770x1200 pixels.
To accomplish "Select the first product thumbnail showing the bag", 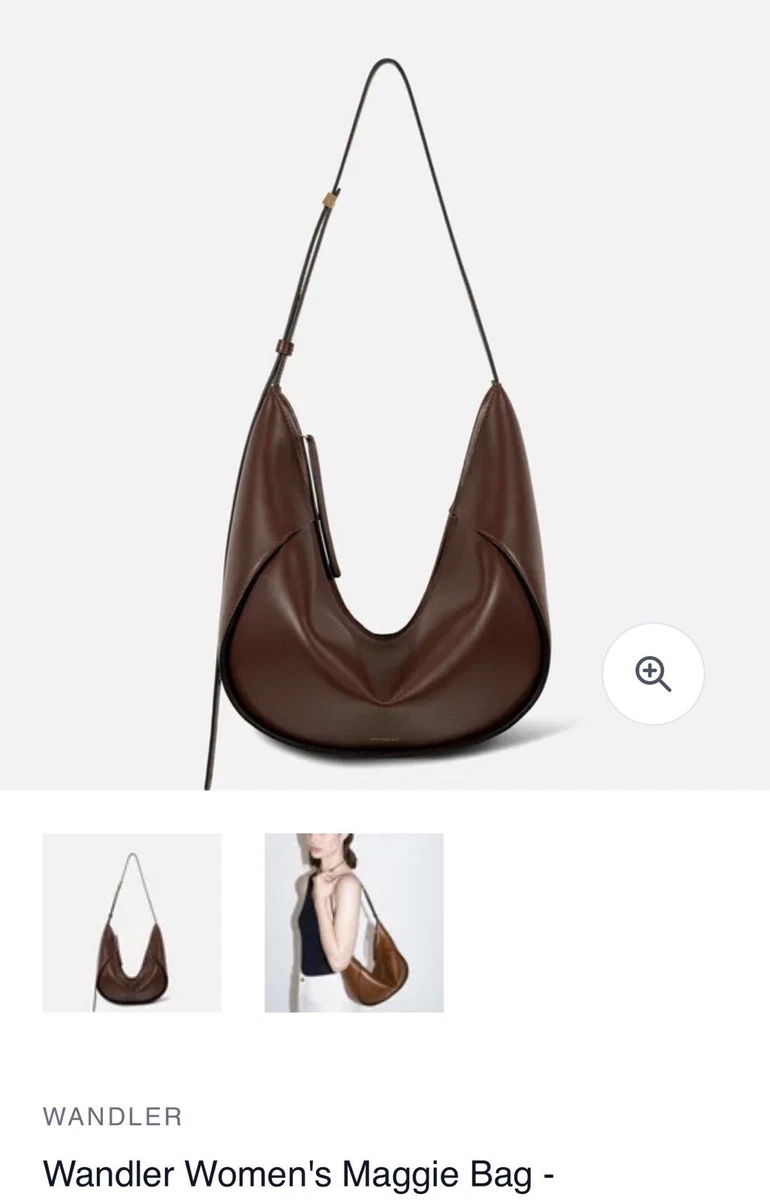I will tap(133, 925).
